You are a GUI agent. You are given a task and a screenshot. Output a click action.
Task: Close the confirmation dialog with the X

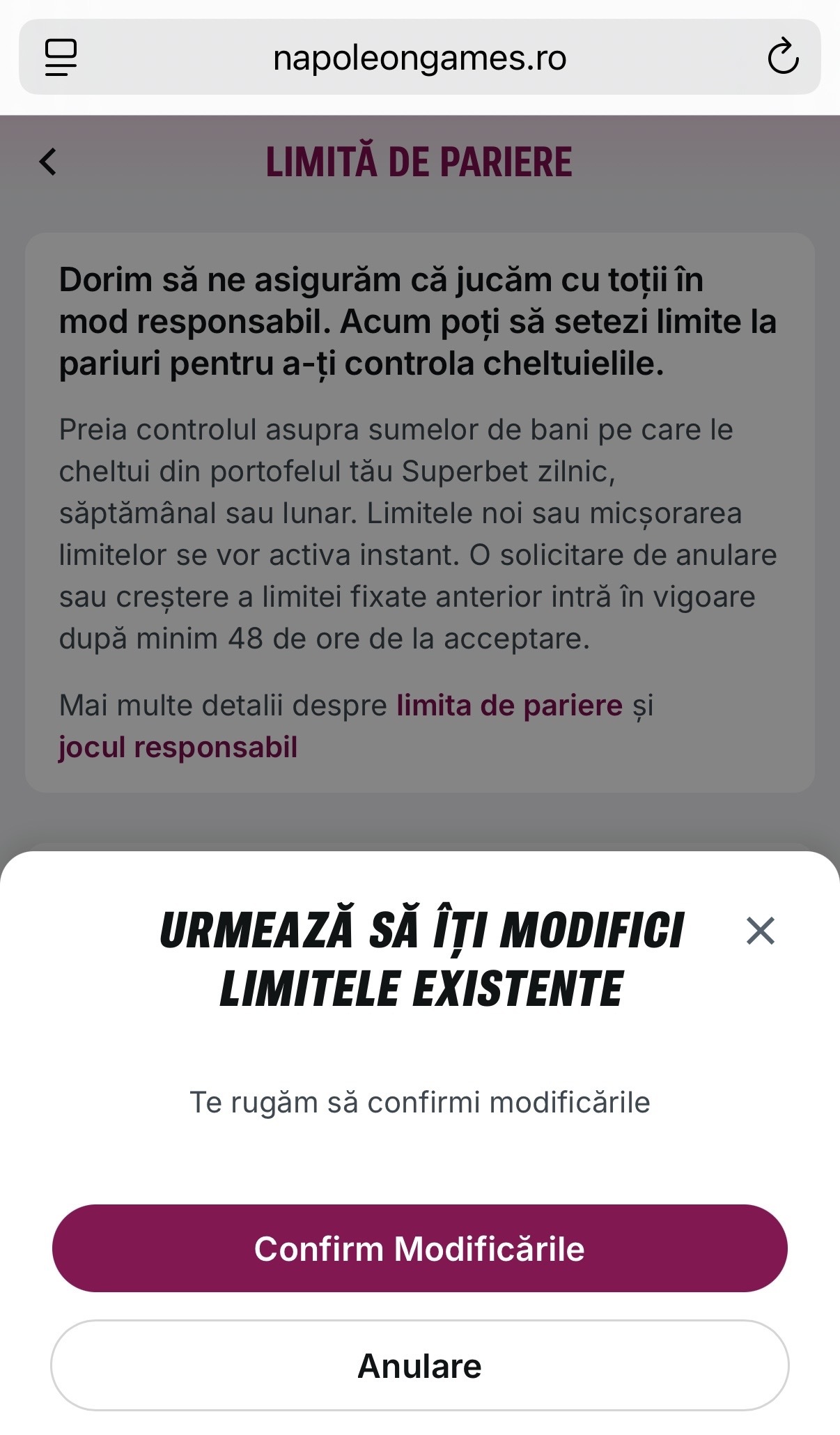pos(760,931)
